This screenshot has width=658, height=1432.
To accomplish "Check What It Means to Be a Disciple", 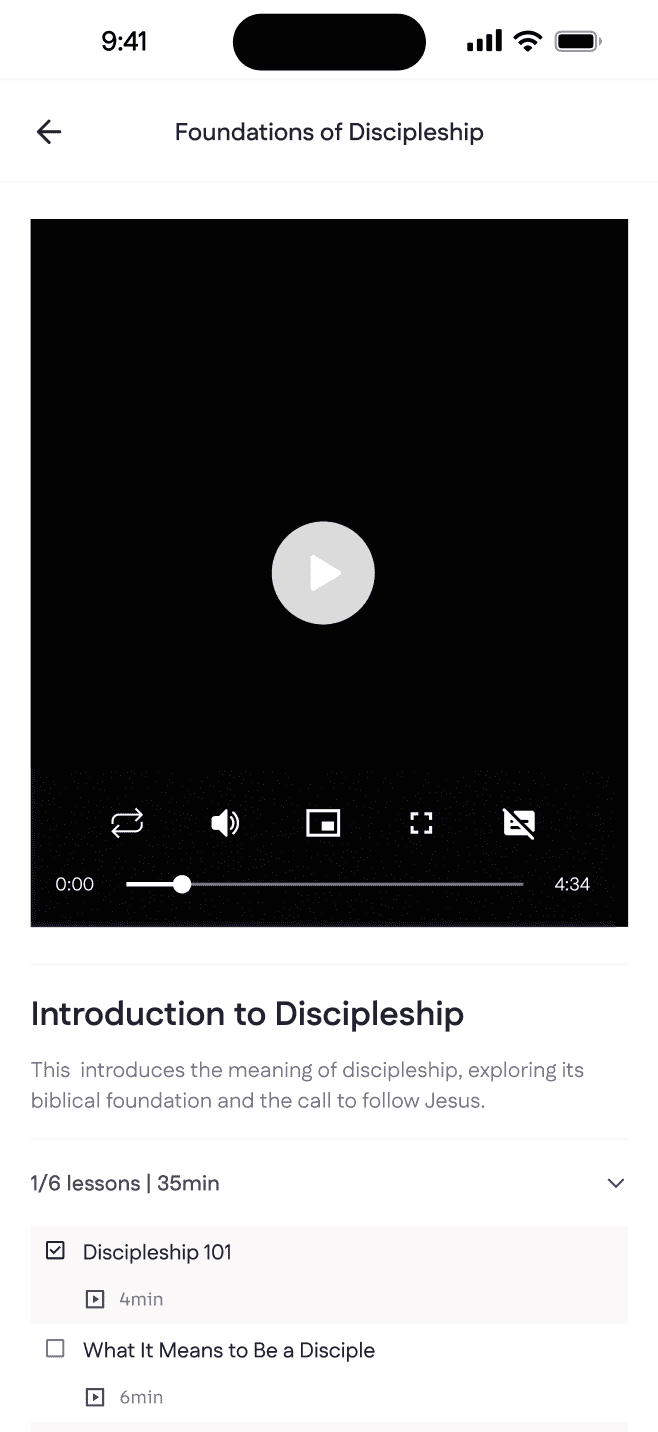I will [56, 1349].
